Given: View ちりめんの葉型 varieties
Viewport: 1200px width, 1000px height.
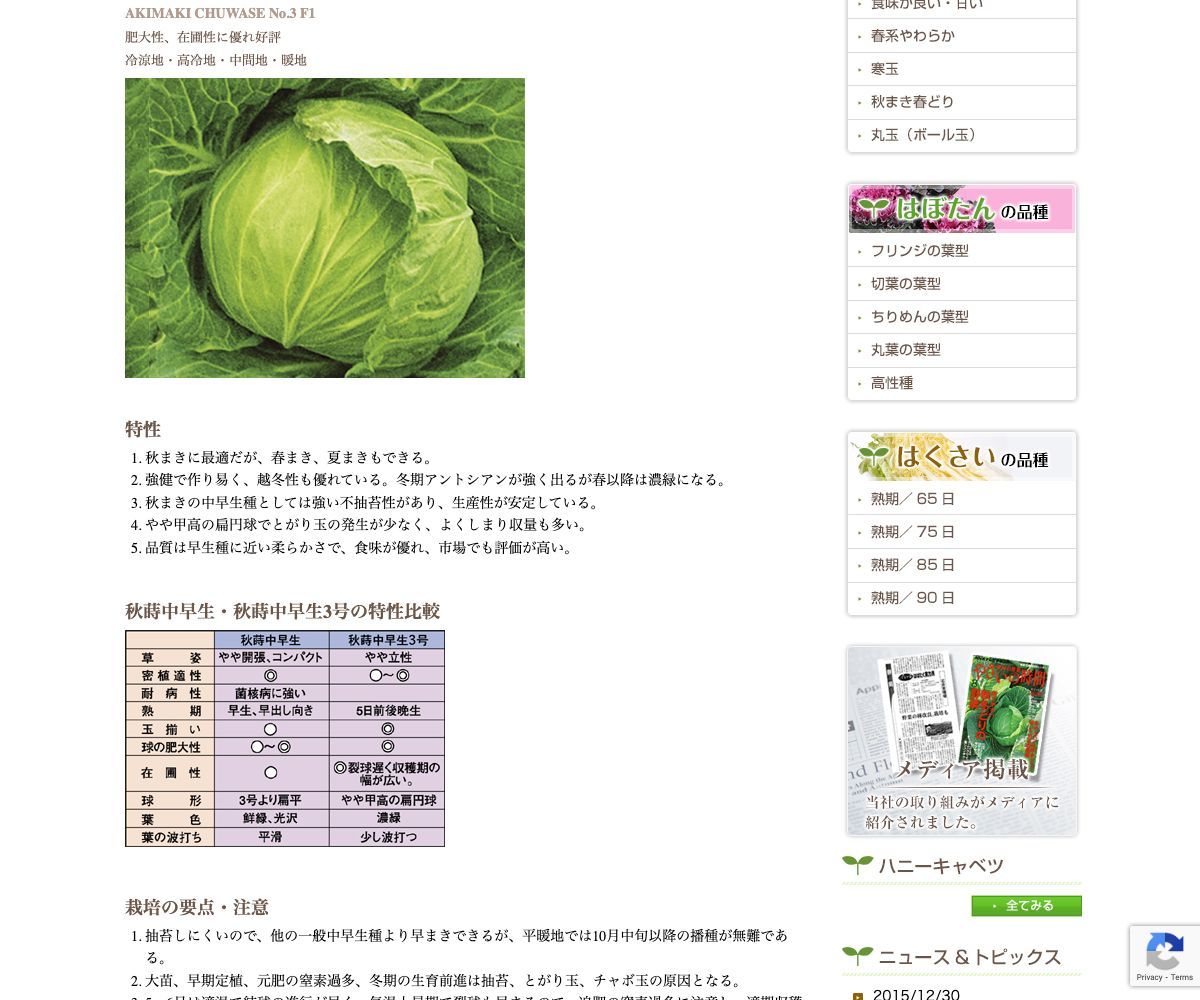Looking at the screenshot, I should click(x=919, y=317).
